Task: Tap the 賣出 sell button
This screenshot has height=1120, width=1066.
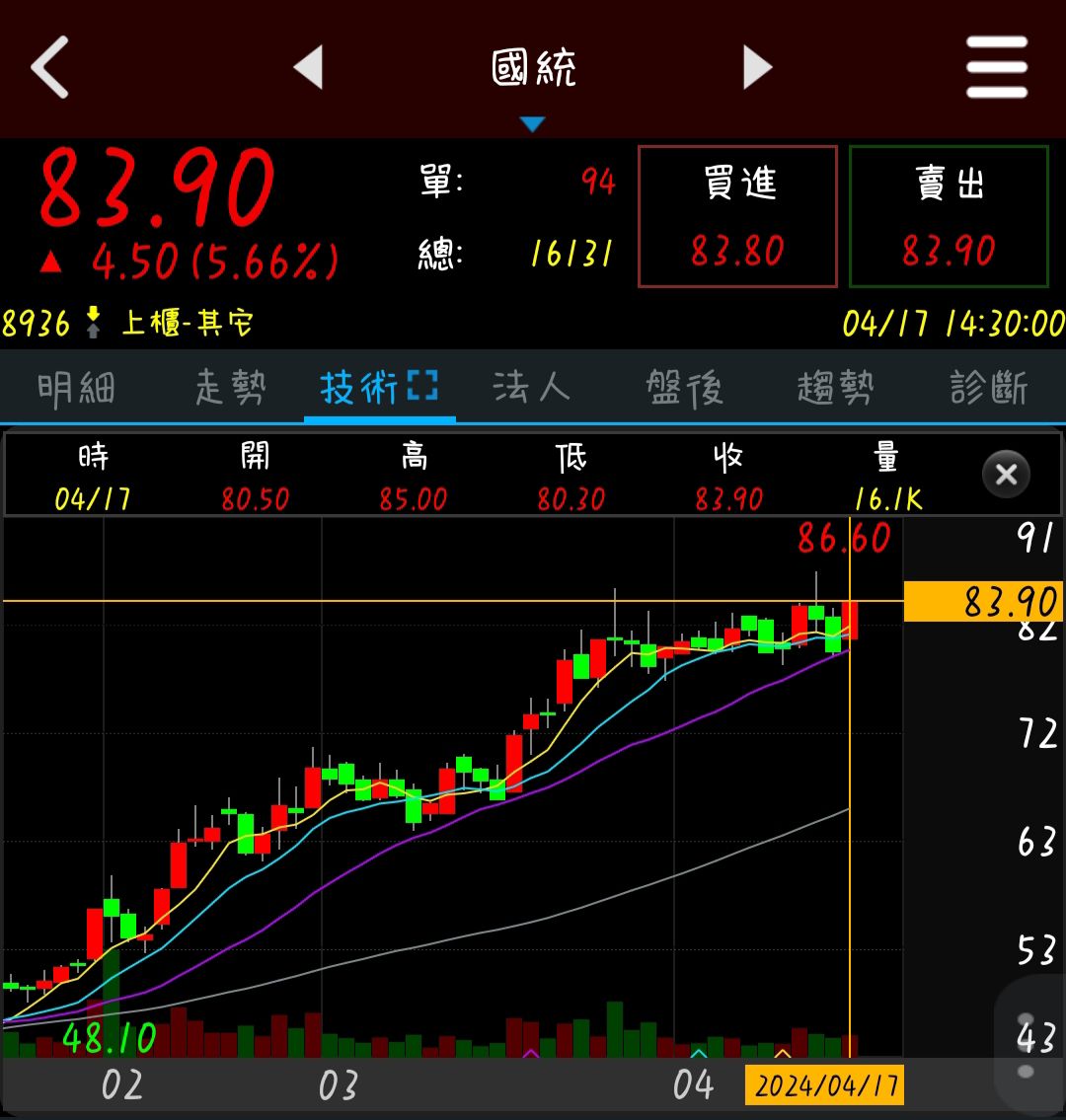Action: tap(948, 216)
